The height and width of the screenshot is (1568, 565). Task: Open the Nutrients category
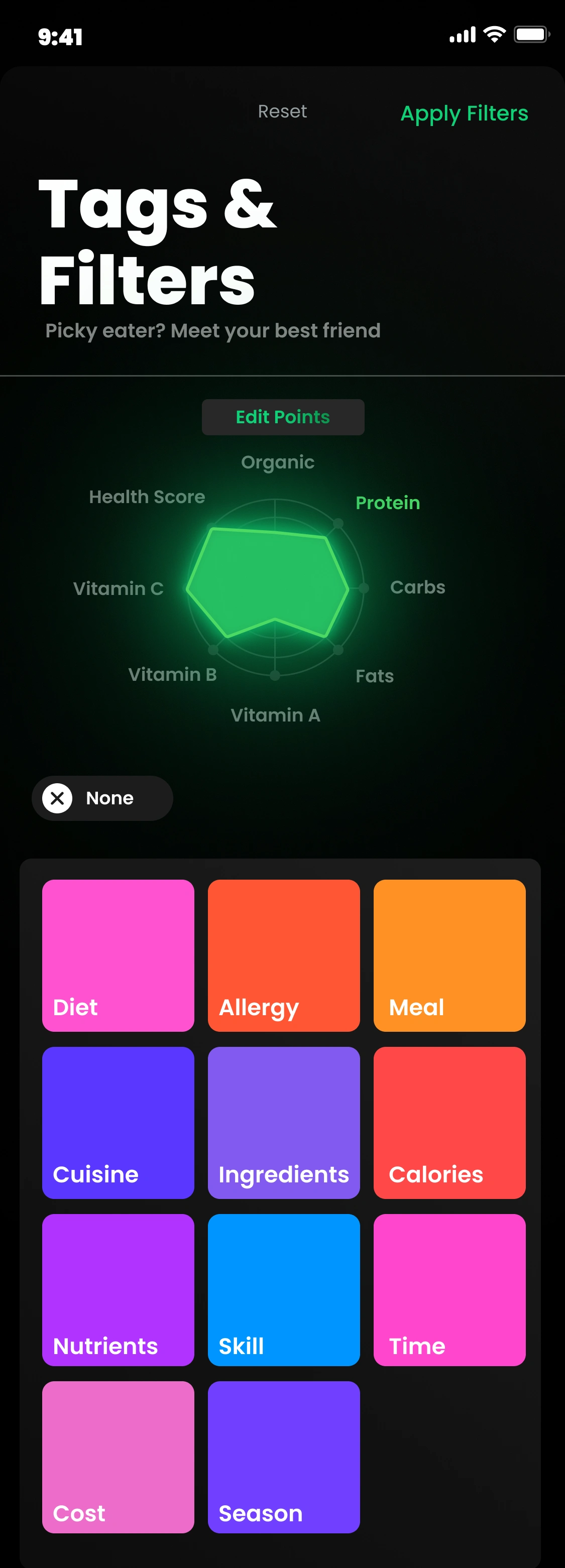[118, 1289]
